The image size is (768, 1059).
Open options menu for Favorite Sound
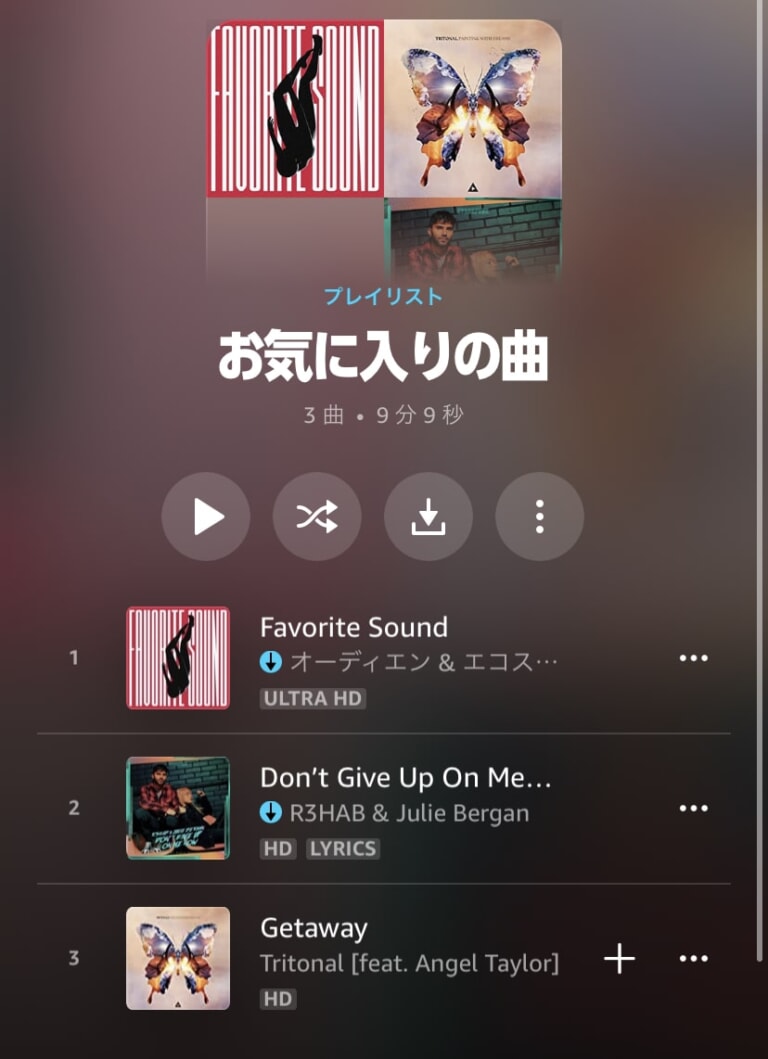(694, 657)
